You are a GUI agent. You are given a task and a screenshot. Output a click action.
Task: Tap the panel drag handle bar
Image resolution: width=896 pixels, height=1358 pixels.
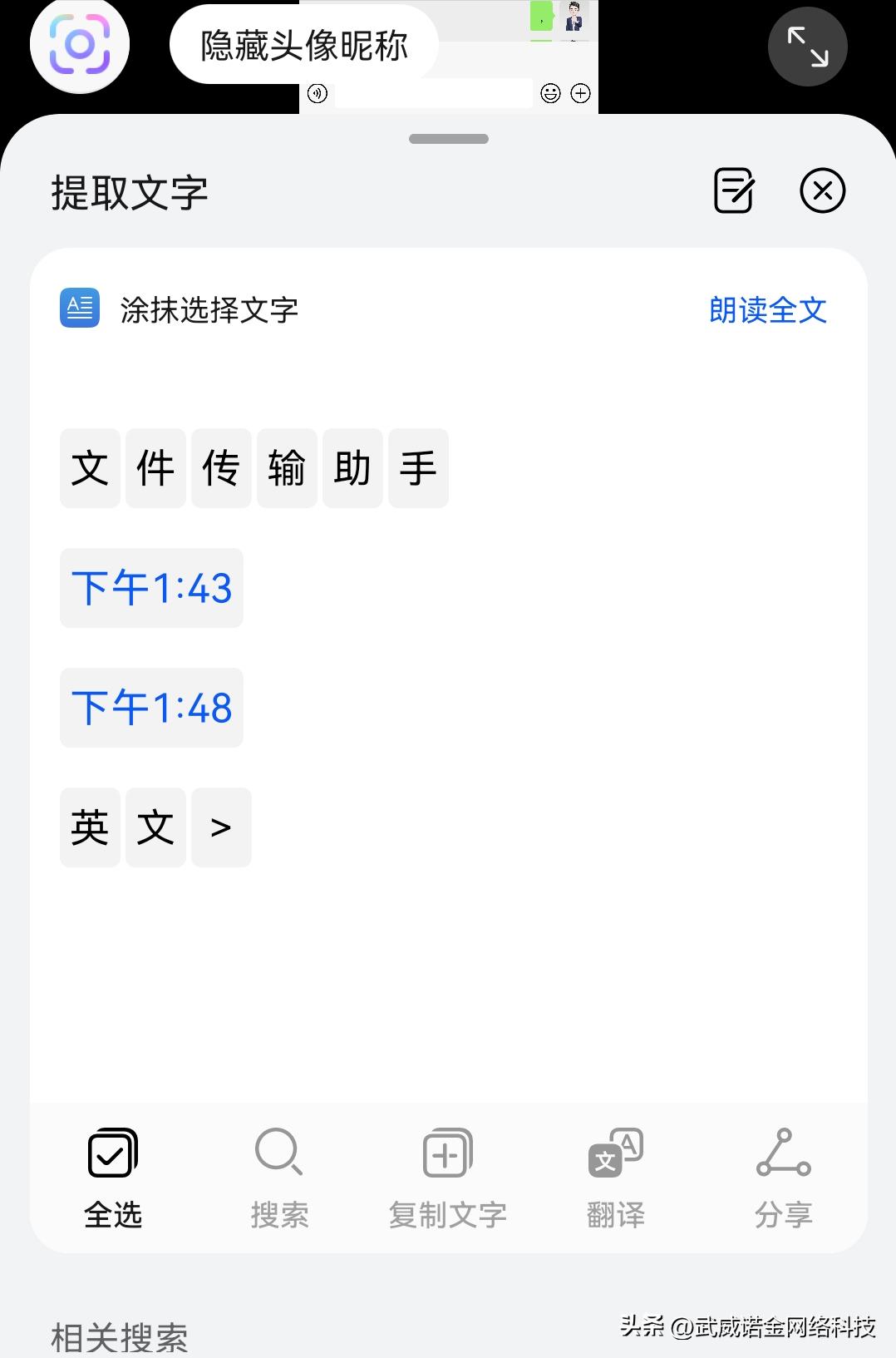(448, 140)
